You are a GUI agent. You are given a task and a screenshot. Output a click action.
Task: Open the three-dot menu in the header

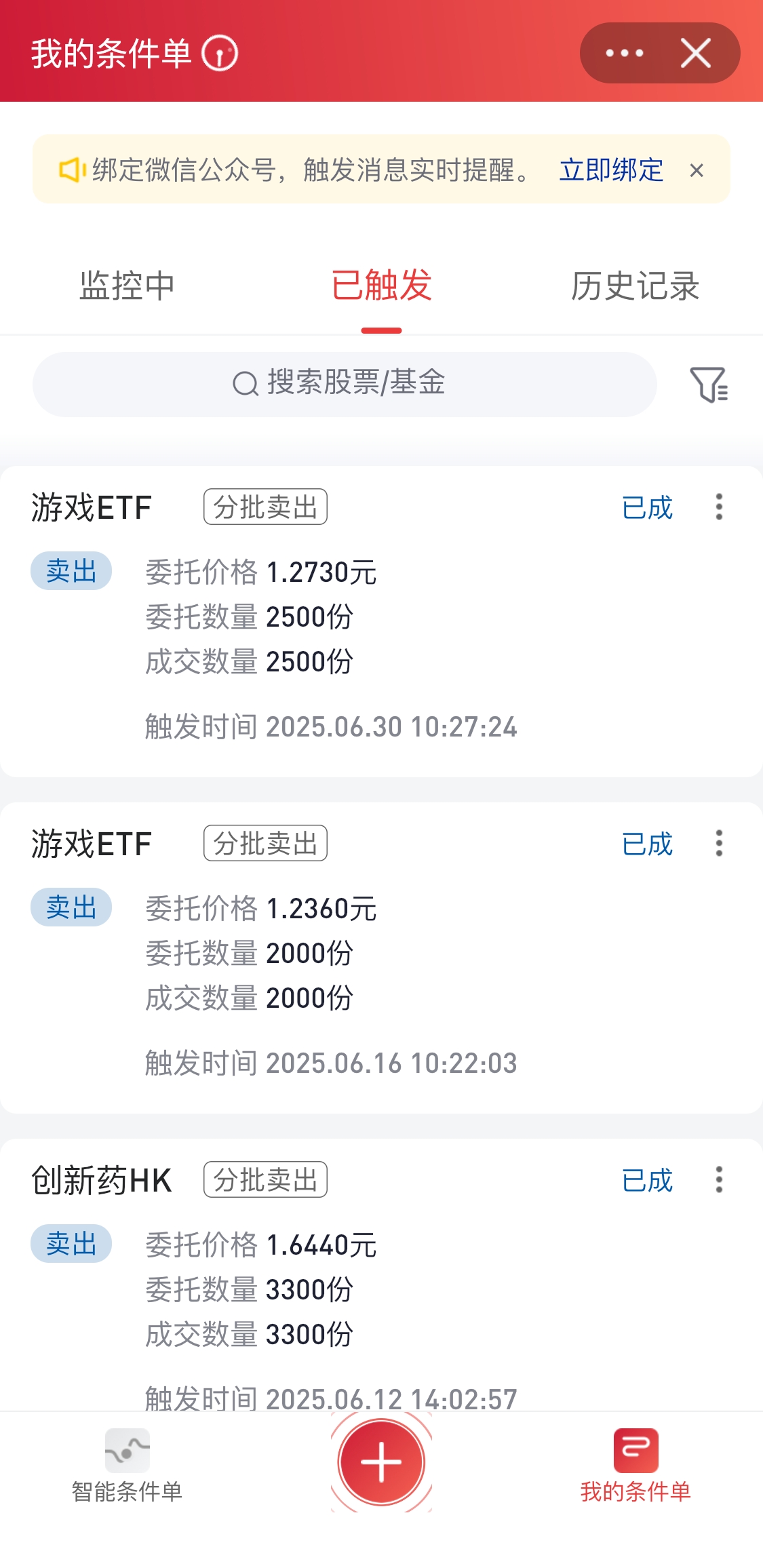click(x=624, y=53)
